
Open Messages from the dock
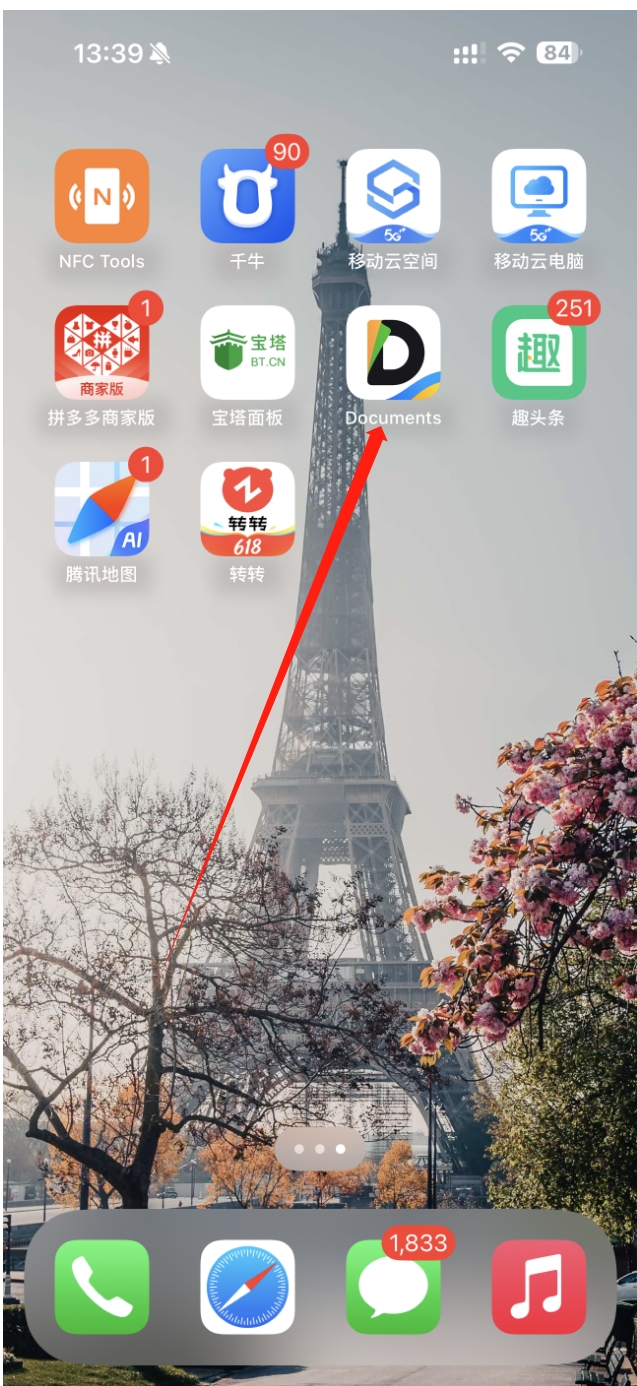pos(393,1287)
